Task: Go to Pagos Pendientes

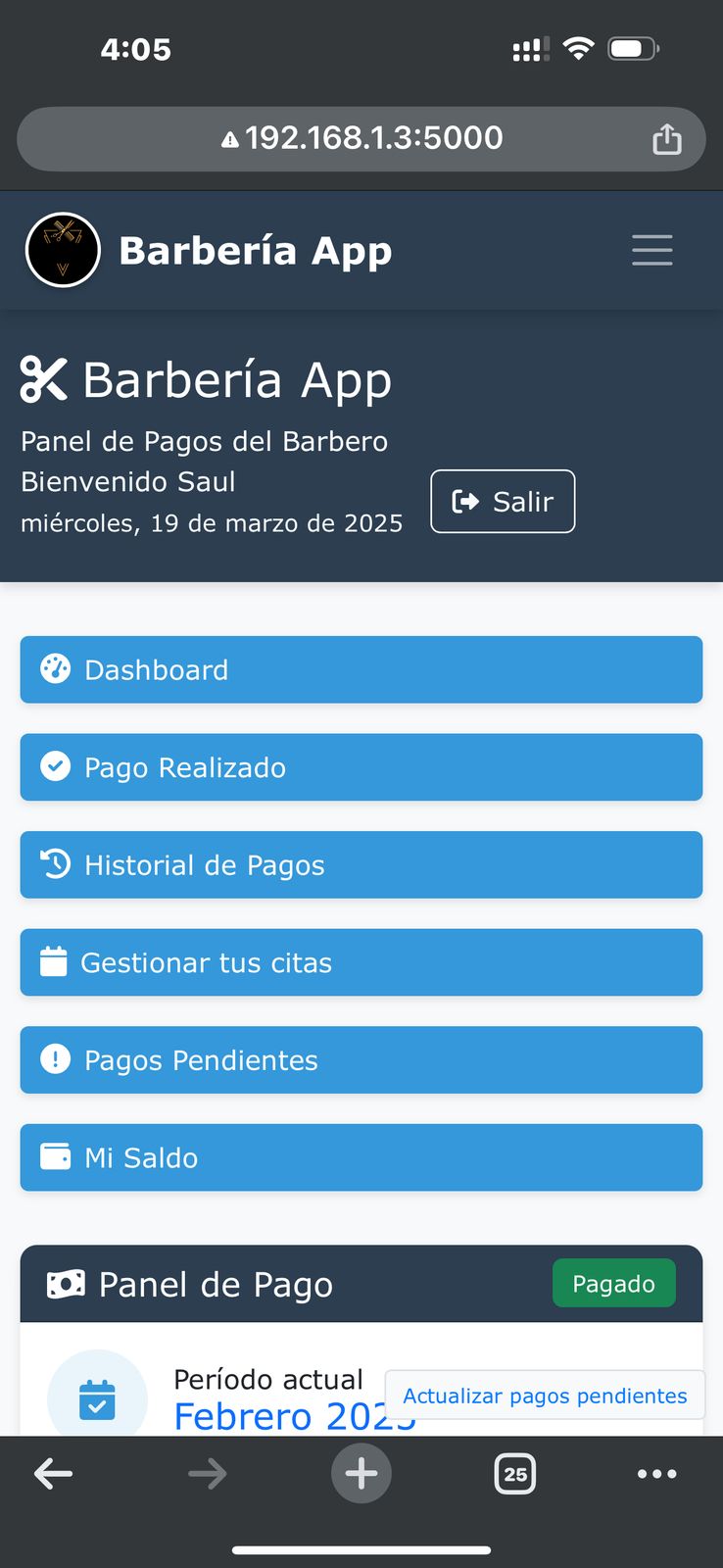Action: pyautogui.click(x=361, y=1060)
